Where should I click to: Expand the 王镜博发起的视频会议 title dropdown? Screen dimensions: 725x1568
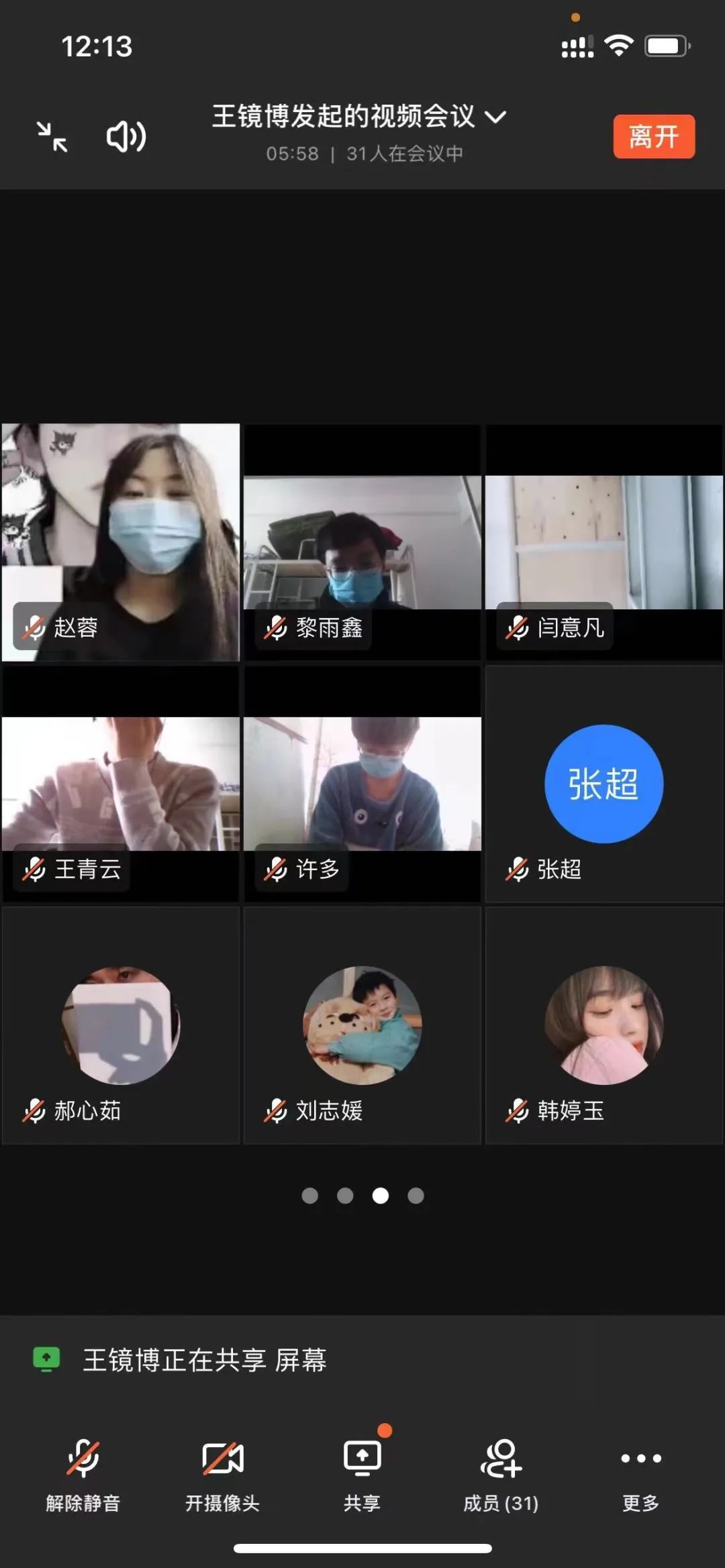(x=495, y=117)
